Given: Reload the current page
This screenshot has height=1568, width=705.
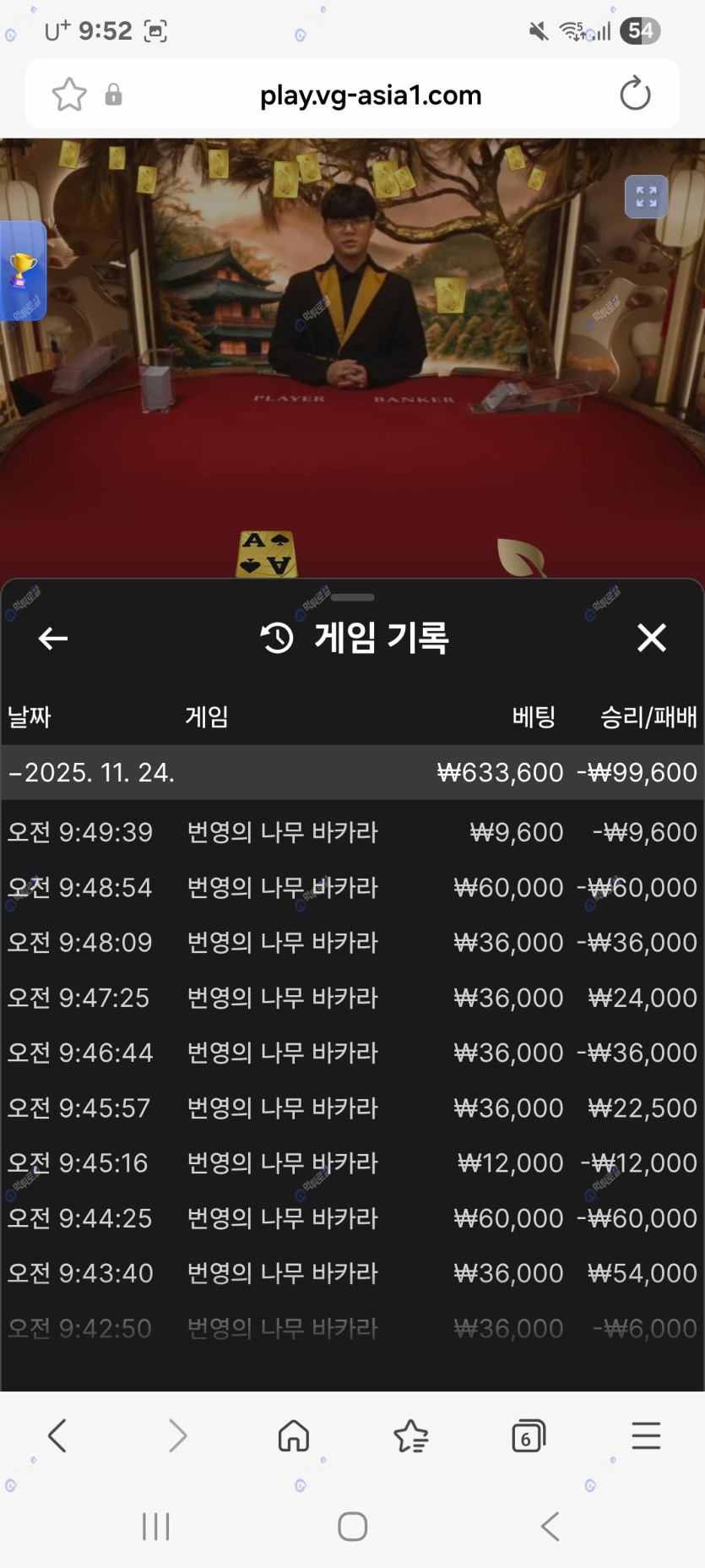Looking at the screenshot, I should pos(635,94).
